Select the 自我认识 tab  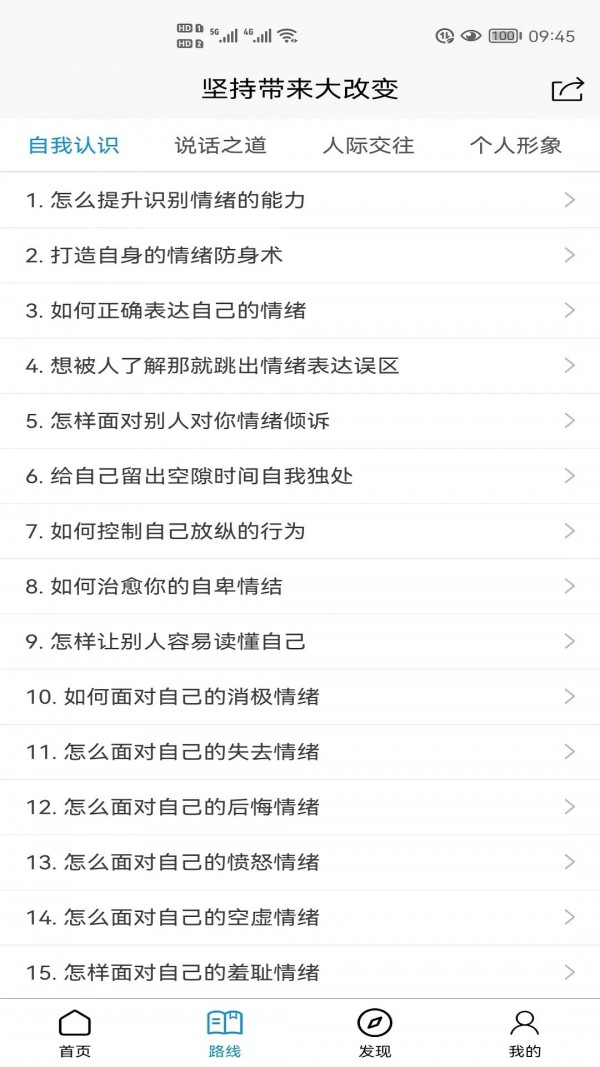point(74,145)
